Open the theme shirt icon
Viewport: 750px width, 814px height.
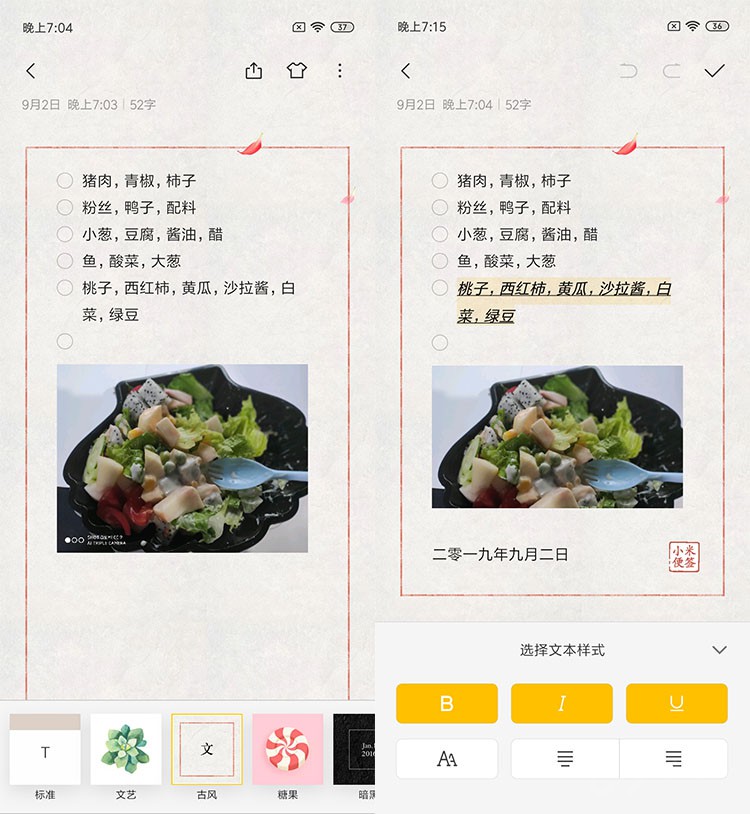click(x=296, y=71)
